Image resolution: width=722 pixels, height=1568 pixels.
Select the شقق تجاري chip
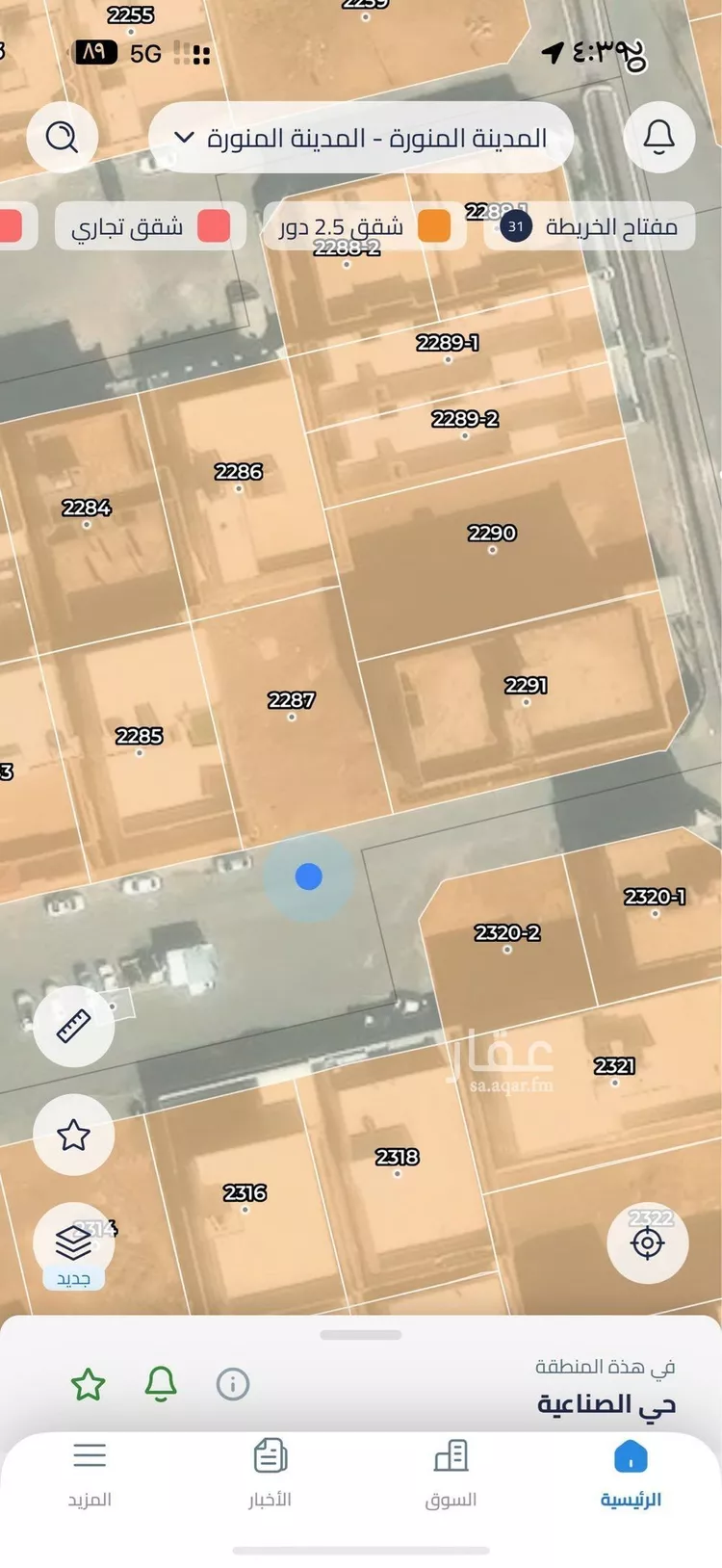(x=150, y=226)
